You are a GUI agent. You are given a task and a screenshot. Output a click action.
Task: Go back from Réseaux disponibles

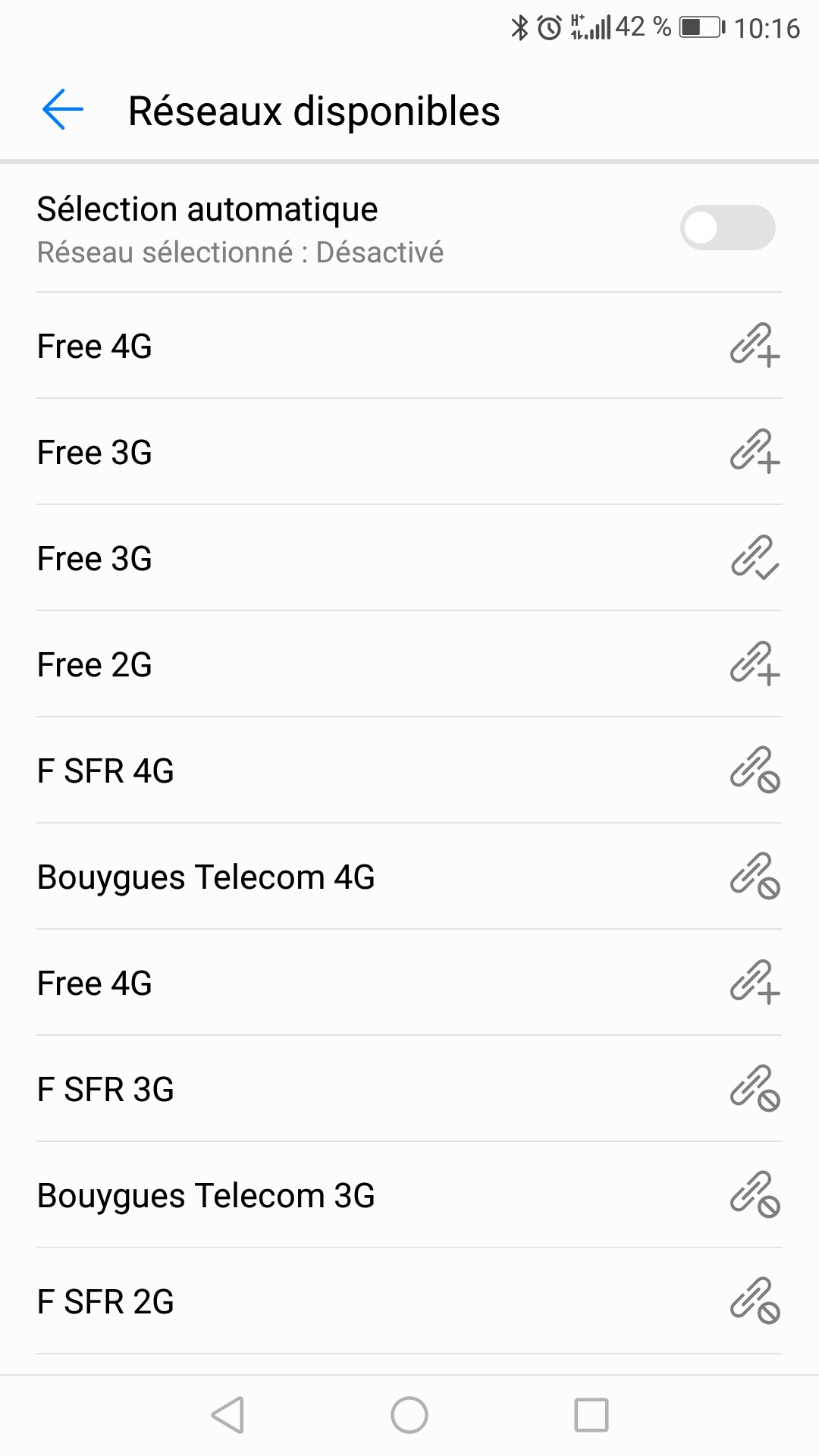[x=63, y=111]
